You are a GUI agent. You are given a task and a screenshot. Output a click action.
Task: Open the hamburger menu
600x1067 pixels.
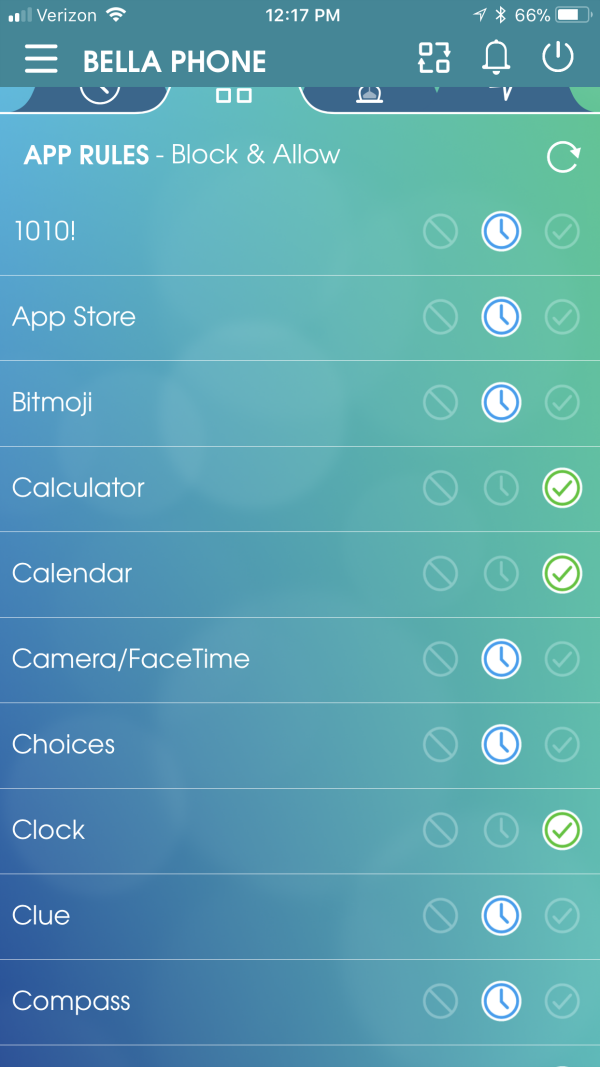41,59
